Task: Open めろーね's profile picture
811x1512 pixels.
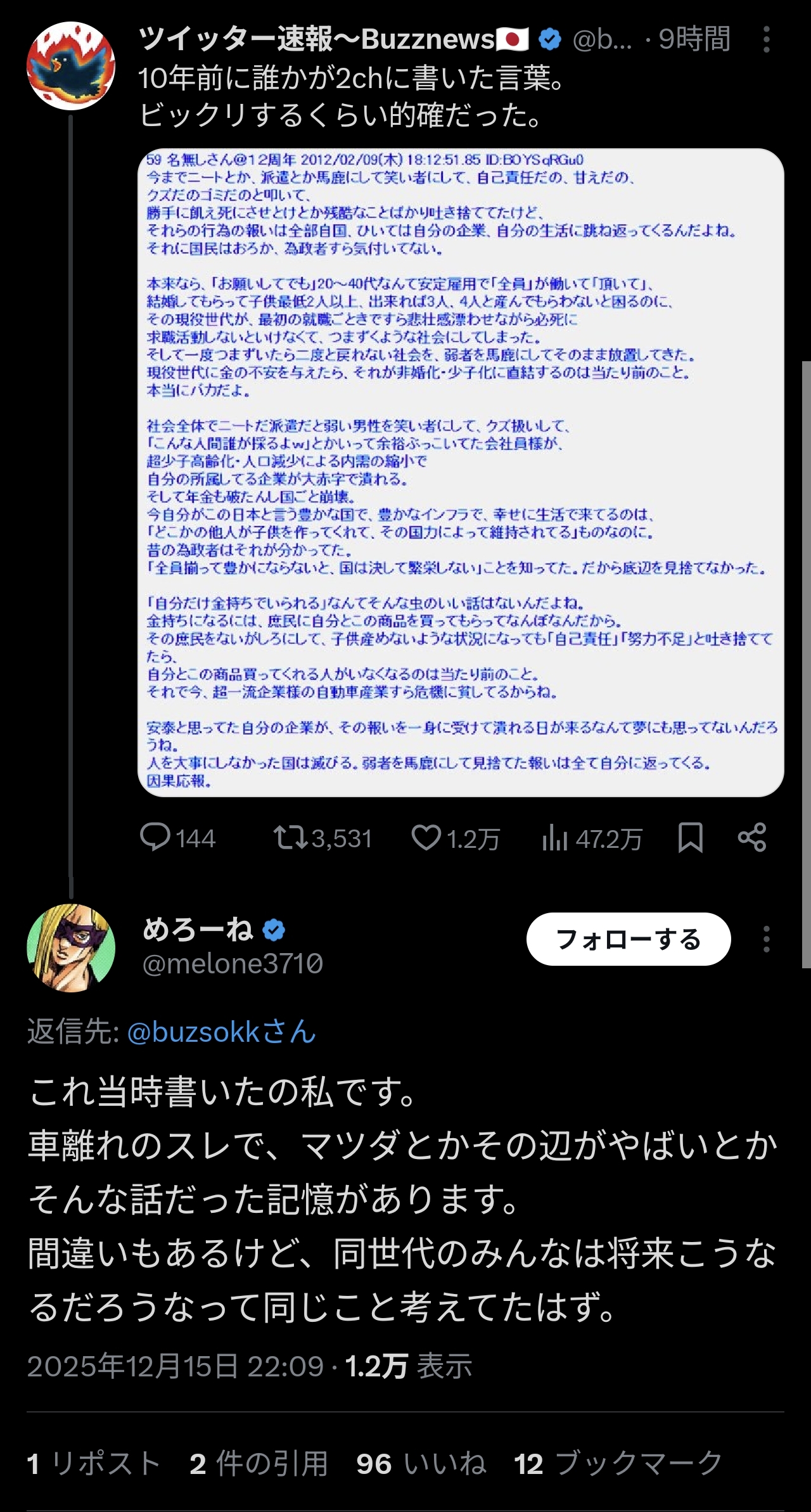Action: (x=70, y=947)
